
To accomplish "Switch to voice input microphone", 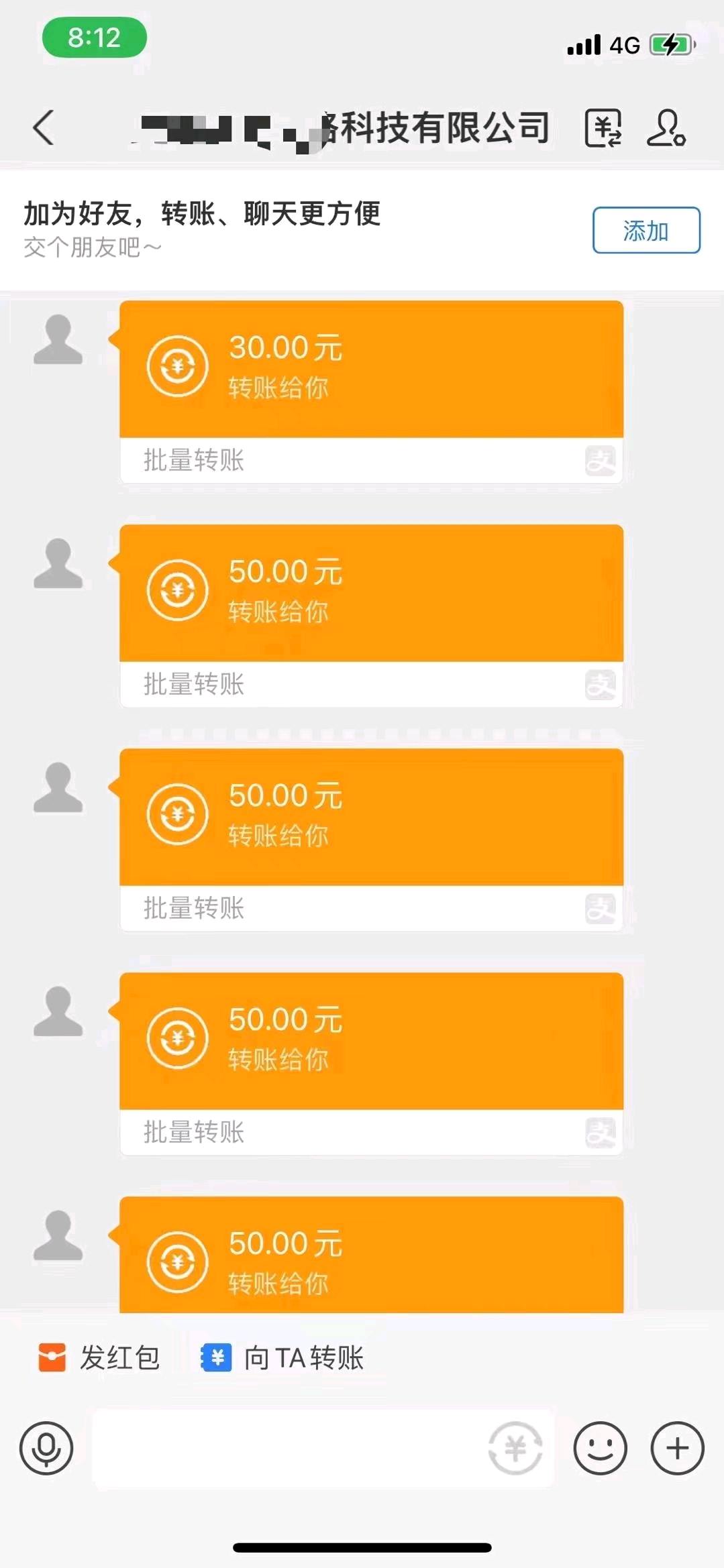I will coord(46,1447).
